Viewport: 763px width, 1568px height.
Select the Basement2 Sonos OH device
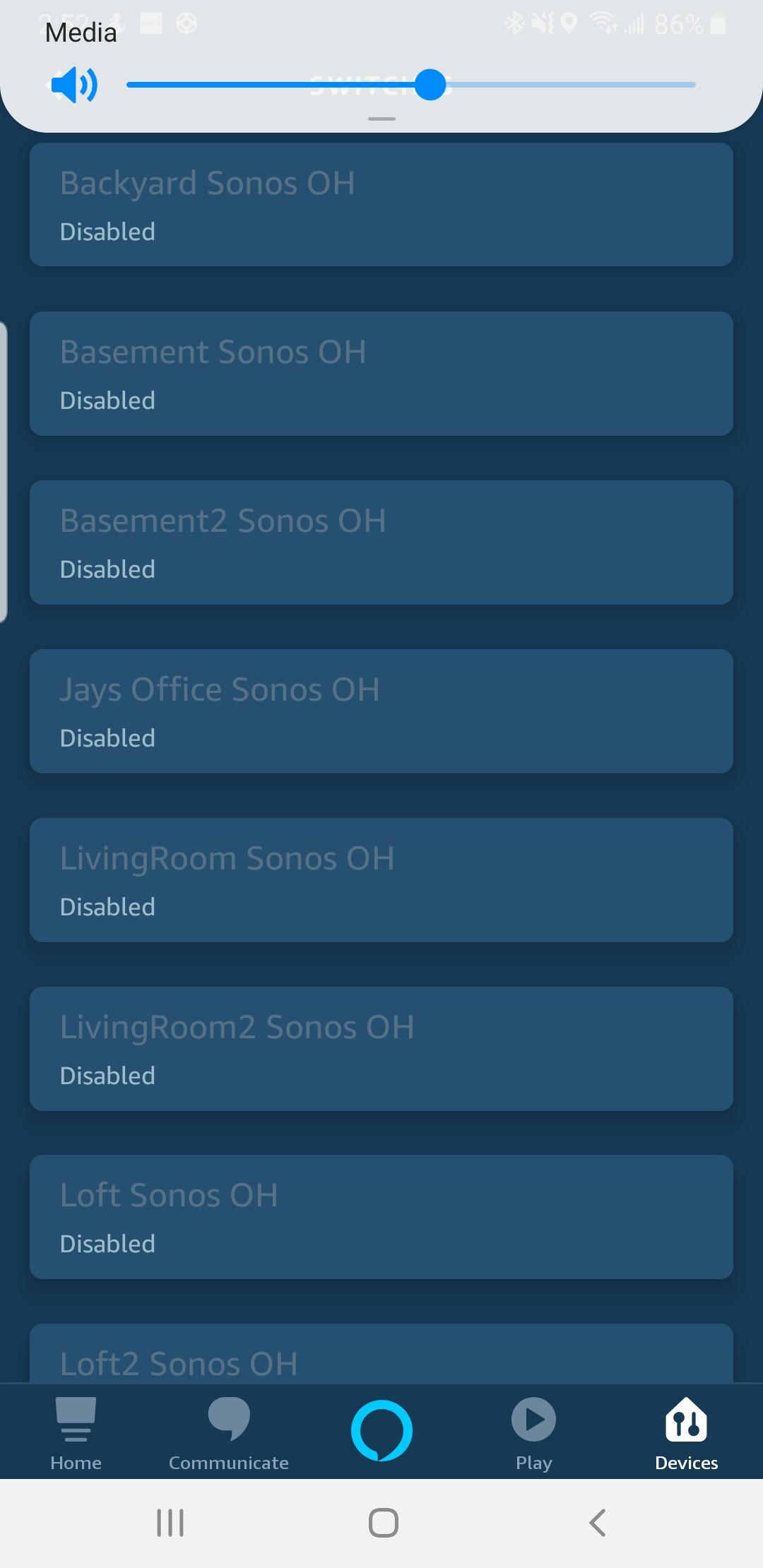(x=381, y=542)
